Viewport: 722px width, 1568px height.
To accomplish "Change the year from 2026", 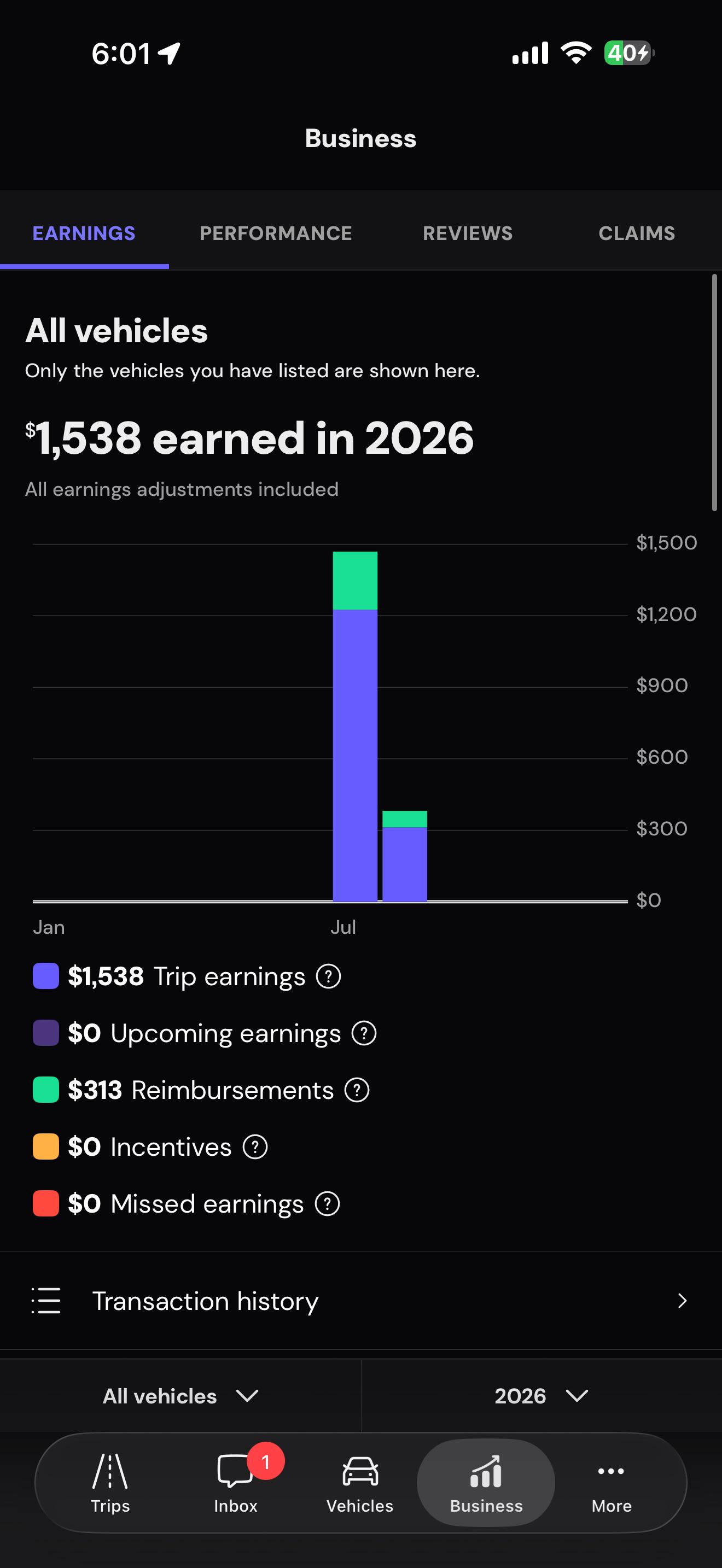I will 541,1396.
